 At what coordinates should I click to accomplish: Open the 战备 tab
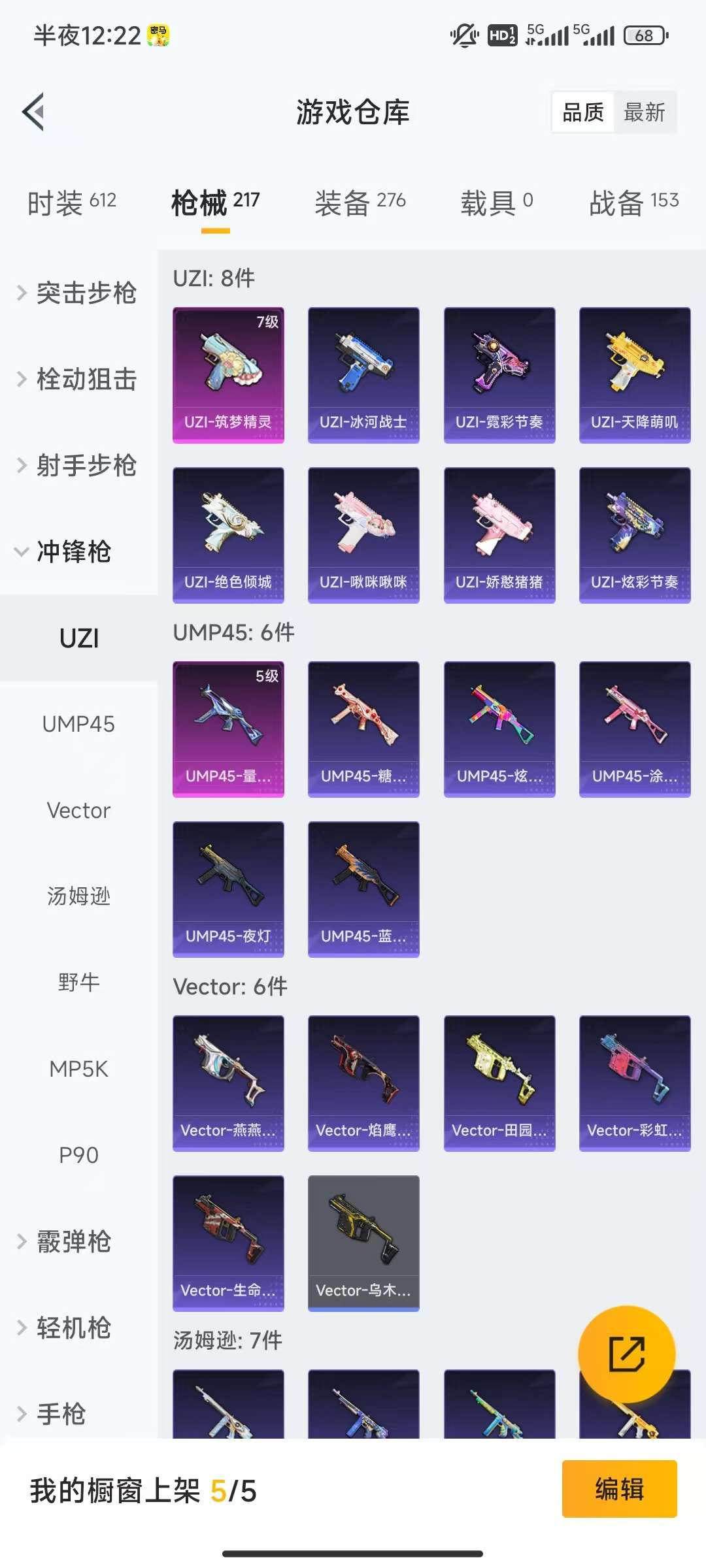633,203
